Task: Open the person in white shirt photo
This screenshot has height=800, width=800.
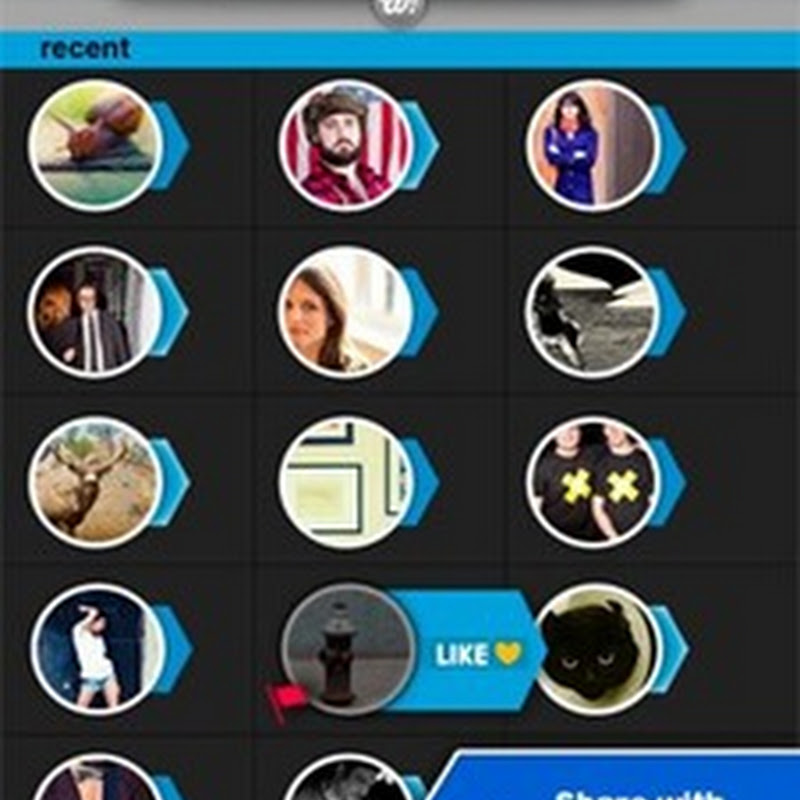Action: click(x=97, y=650)
